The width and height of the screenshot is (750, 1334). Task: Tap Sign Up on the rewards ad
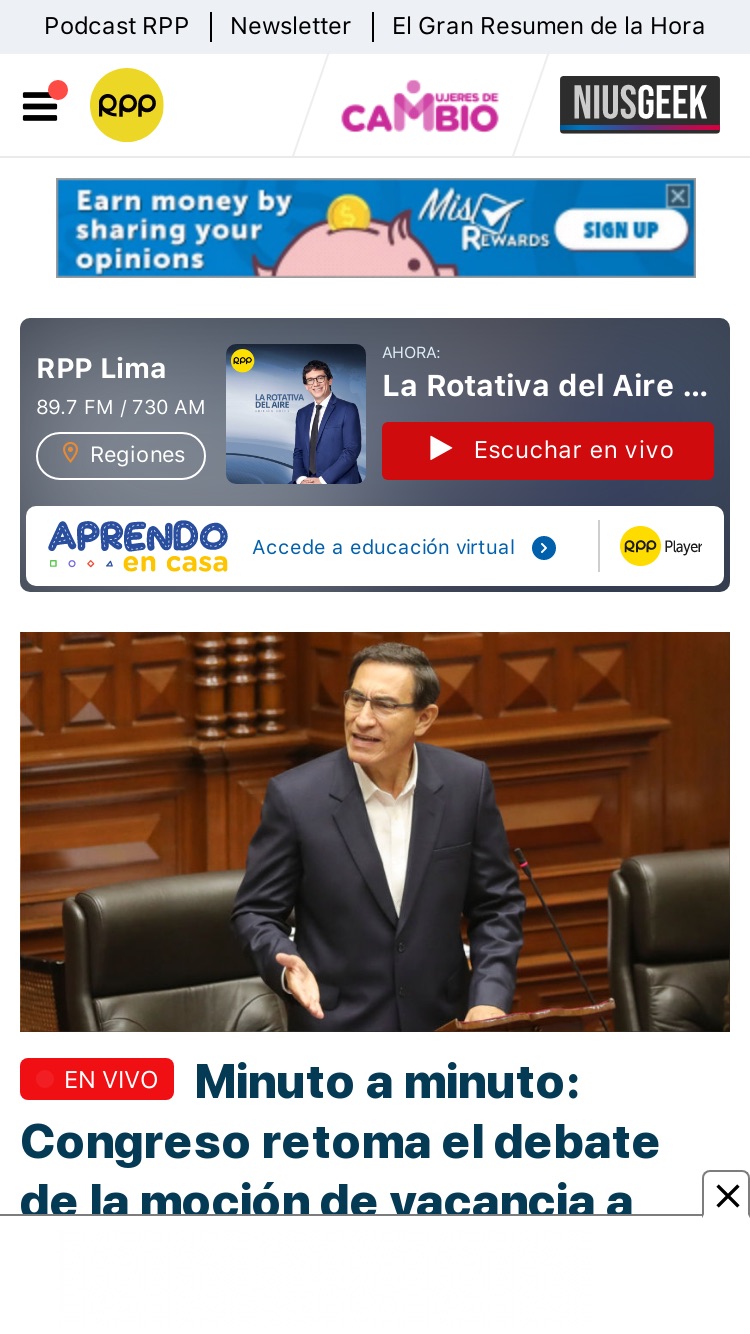pyautogui.click(x=621, y=230)
